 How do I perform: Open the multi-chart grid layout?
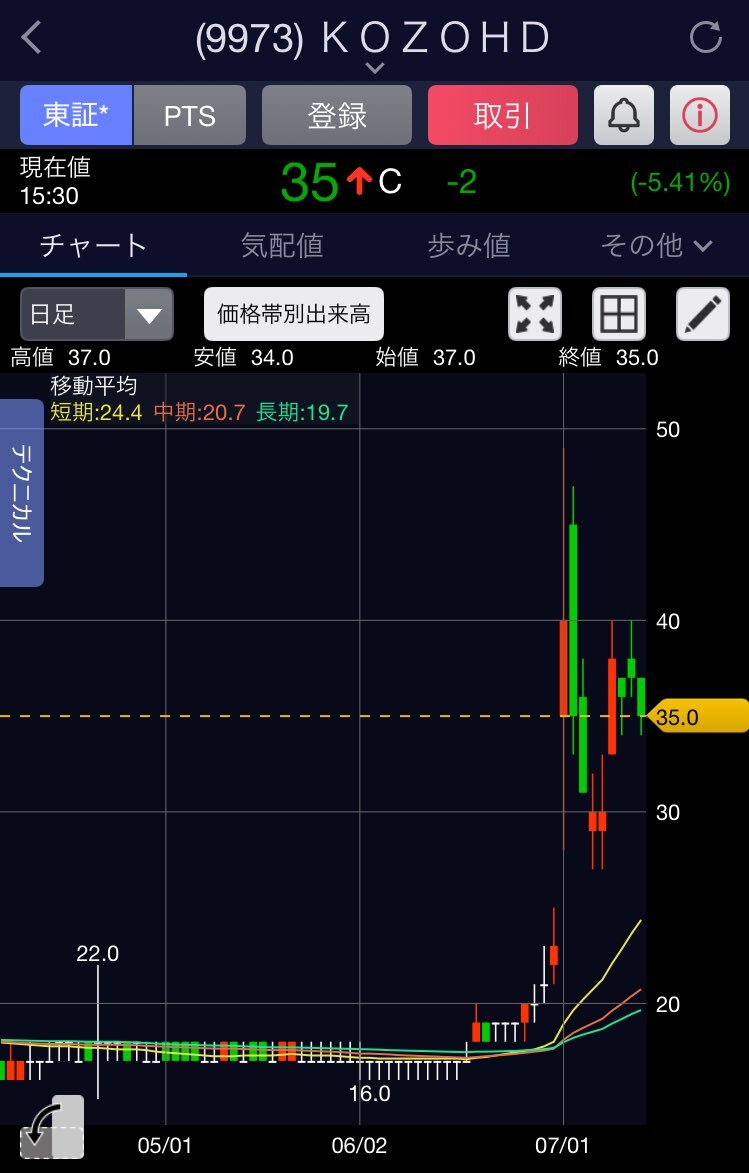pos(619,315)
